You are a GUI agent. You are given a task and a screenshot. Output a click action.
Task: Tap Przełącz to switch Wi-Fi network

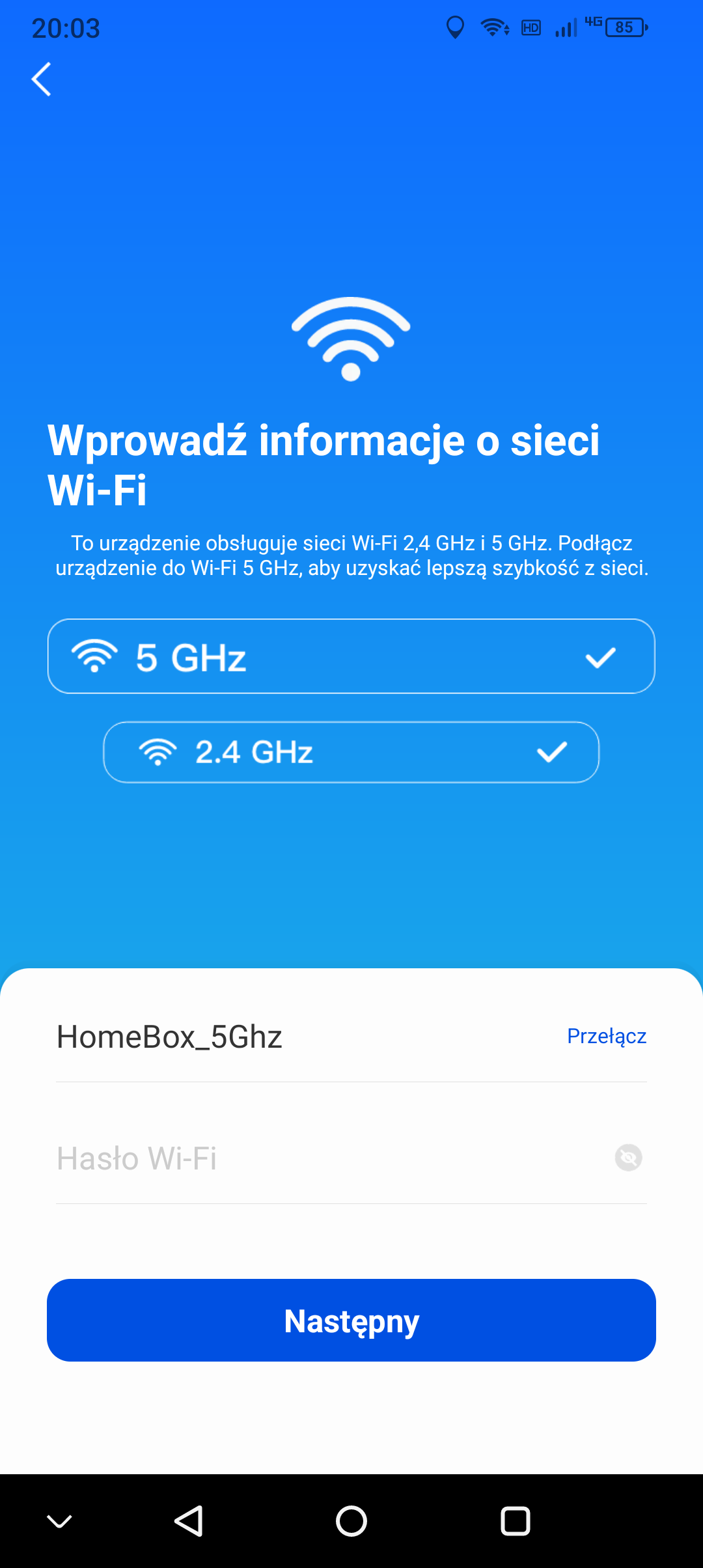coord(606,1036)
